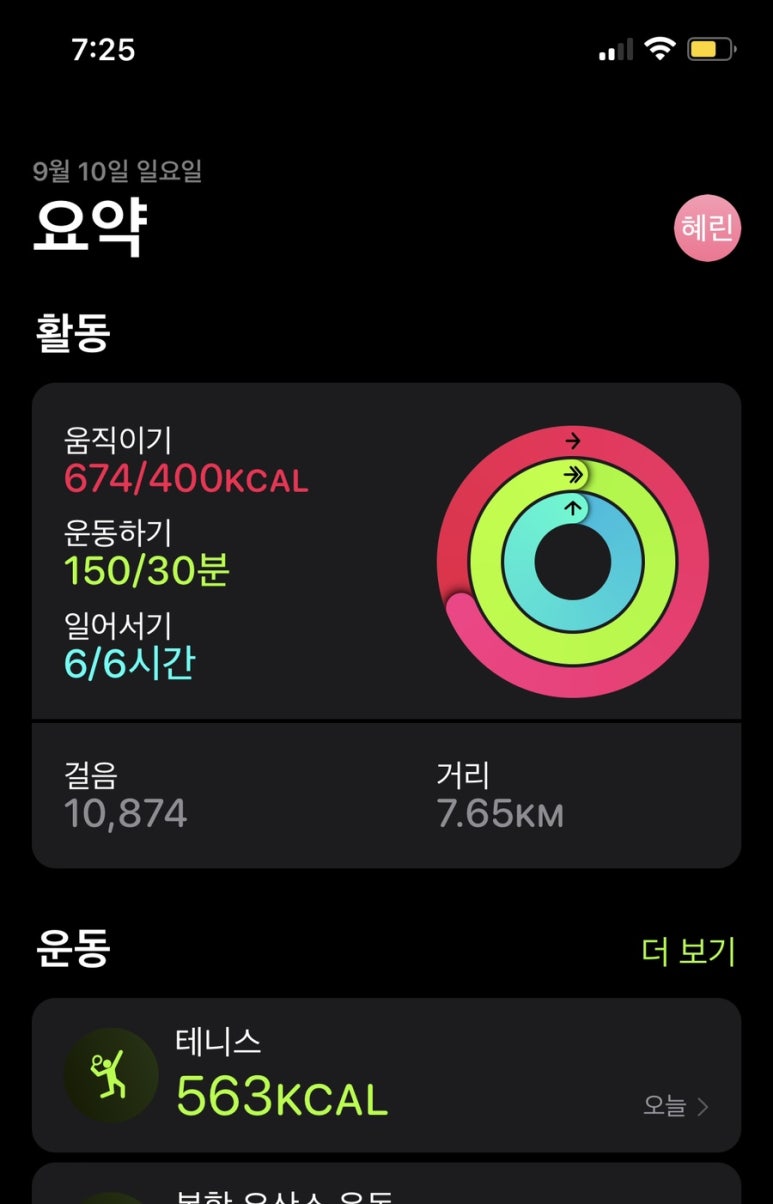Screen dimensions: 773x1204
Task: Open the 혜린 profile avatar
Action: (x=707, y=228)
